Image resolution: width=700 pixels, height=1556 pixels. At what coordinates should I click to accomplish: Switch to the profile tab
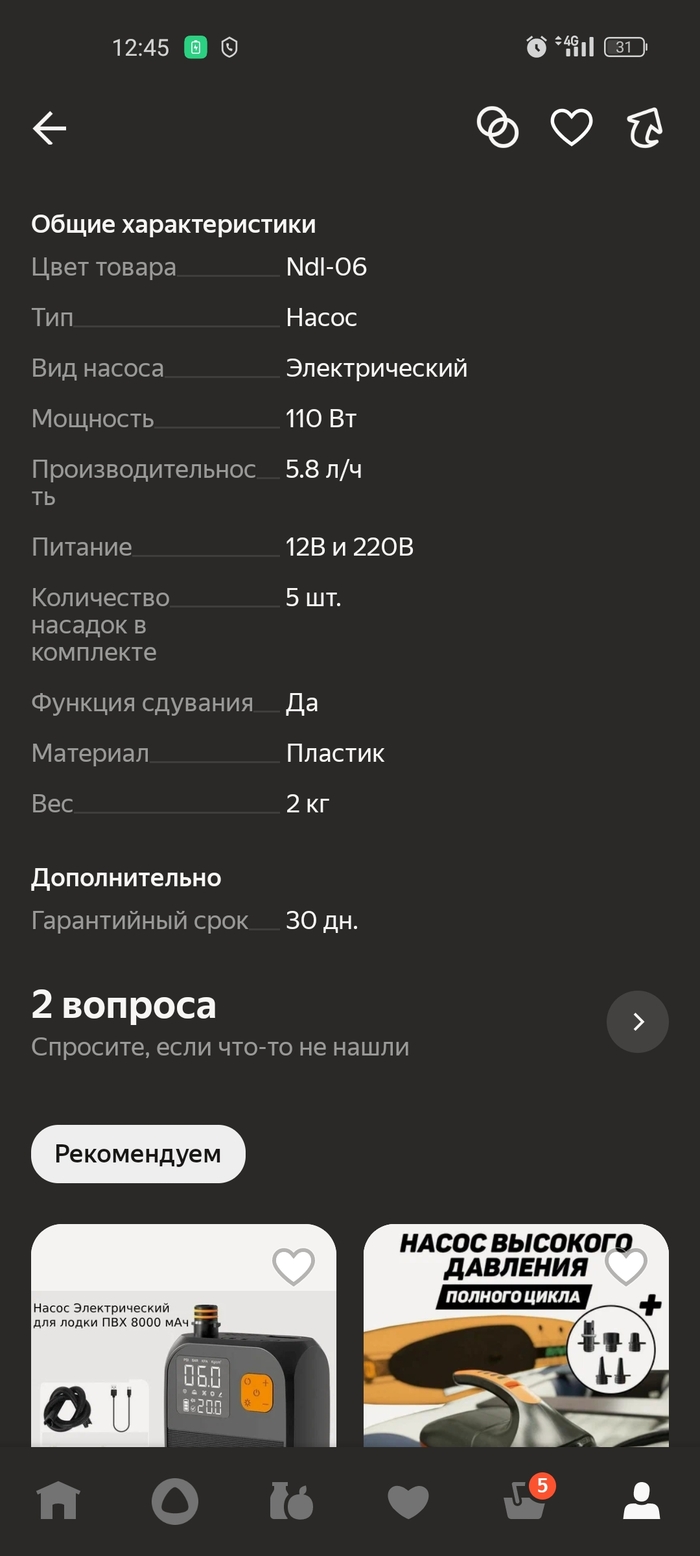click(641, 1501)
